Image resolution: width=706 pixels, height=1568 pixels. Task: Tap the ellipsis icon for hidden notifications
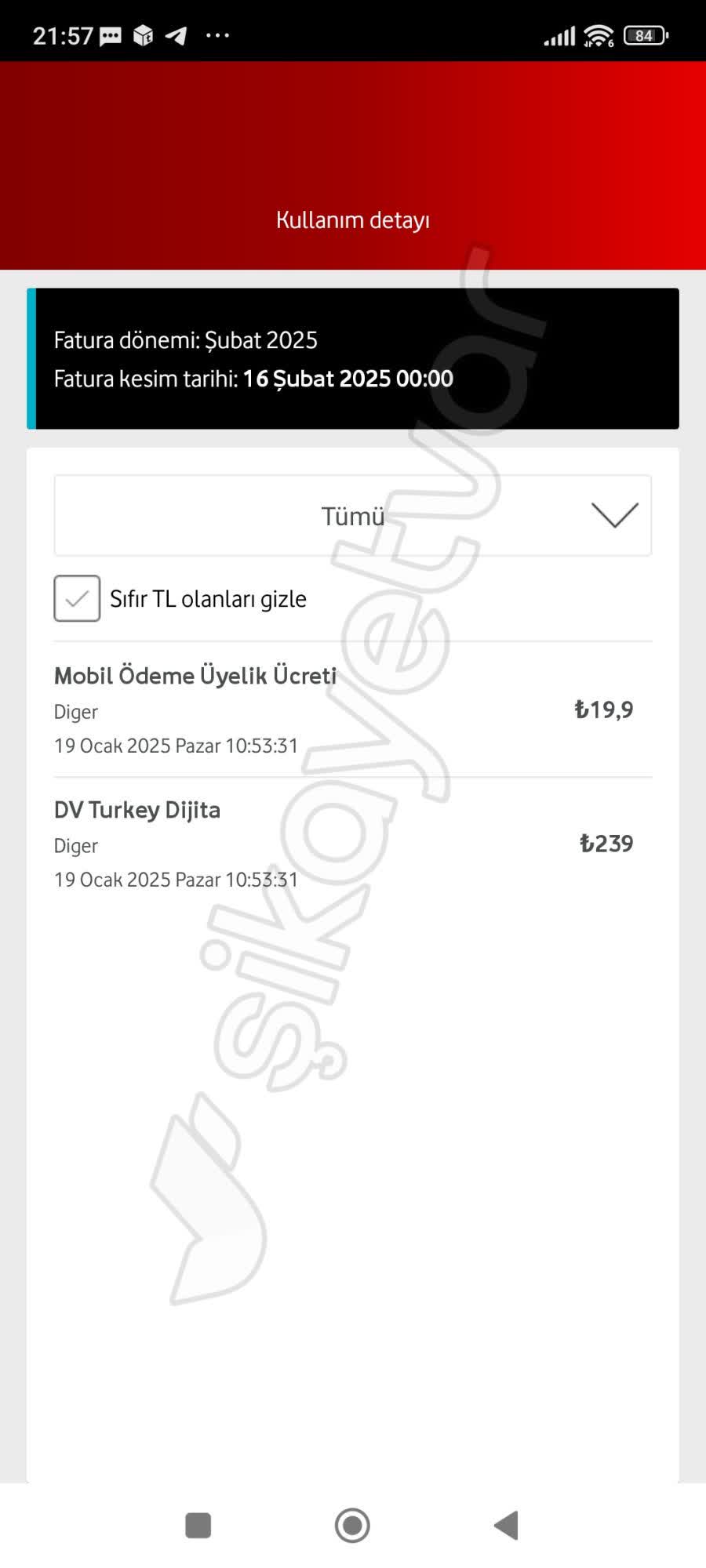(218, 35)
